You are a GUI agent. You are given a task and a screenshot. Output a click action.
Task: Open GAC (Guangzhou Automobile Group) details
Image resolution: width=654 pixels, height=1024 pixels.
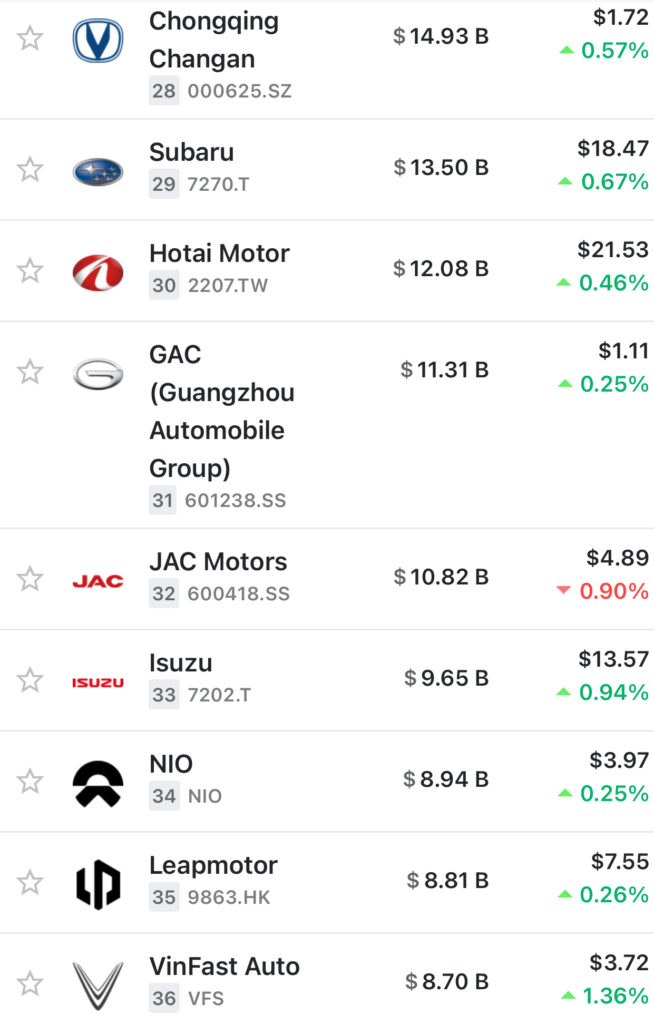[221, 411]
